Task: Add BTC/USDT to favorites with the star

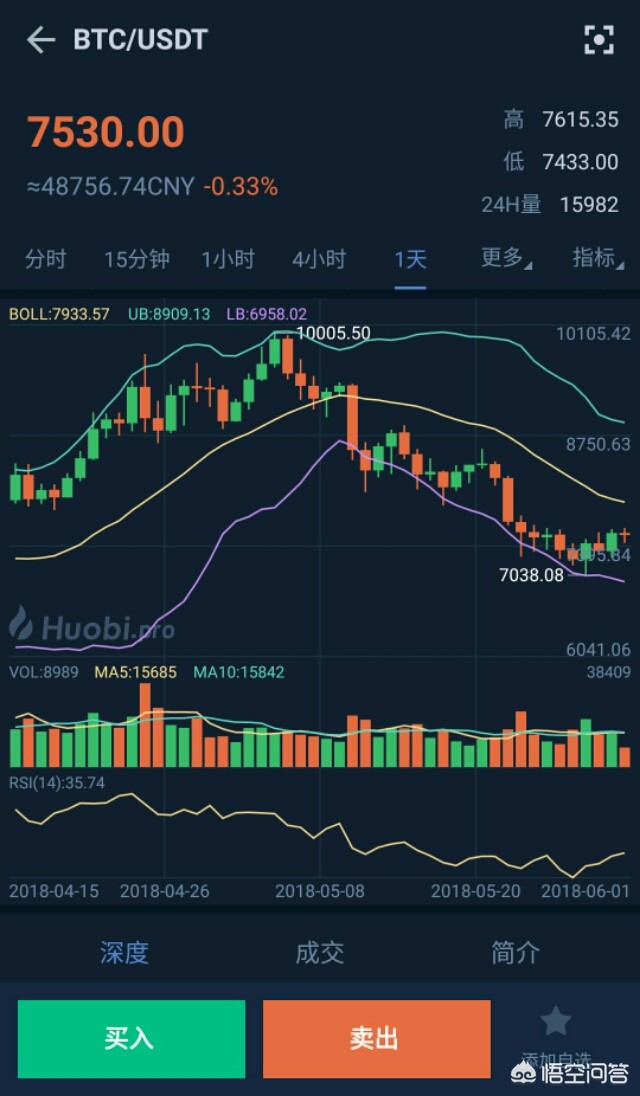Action: 556,1022
